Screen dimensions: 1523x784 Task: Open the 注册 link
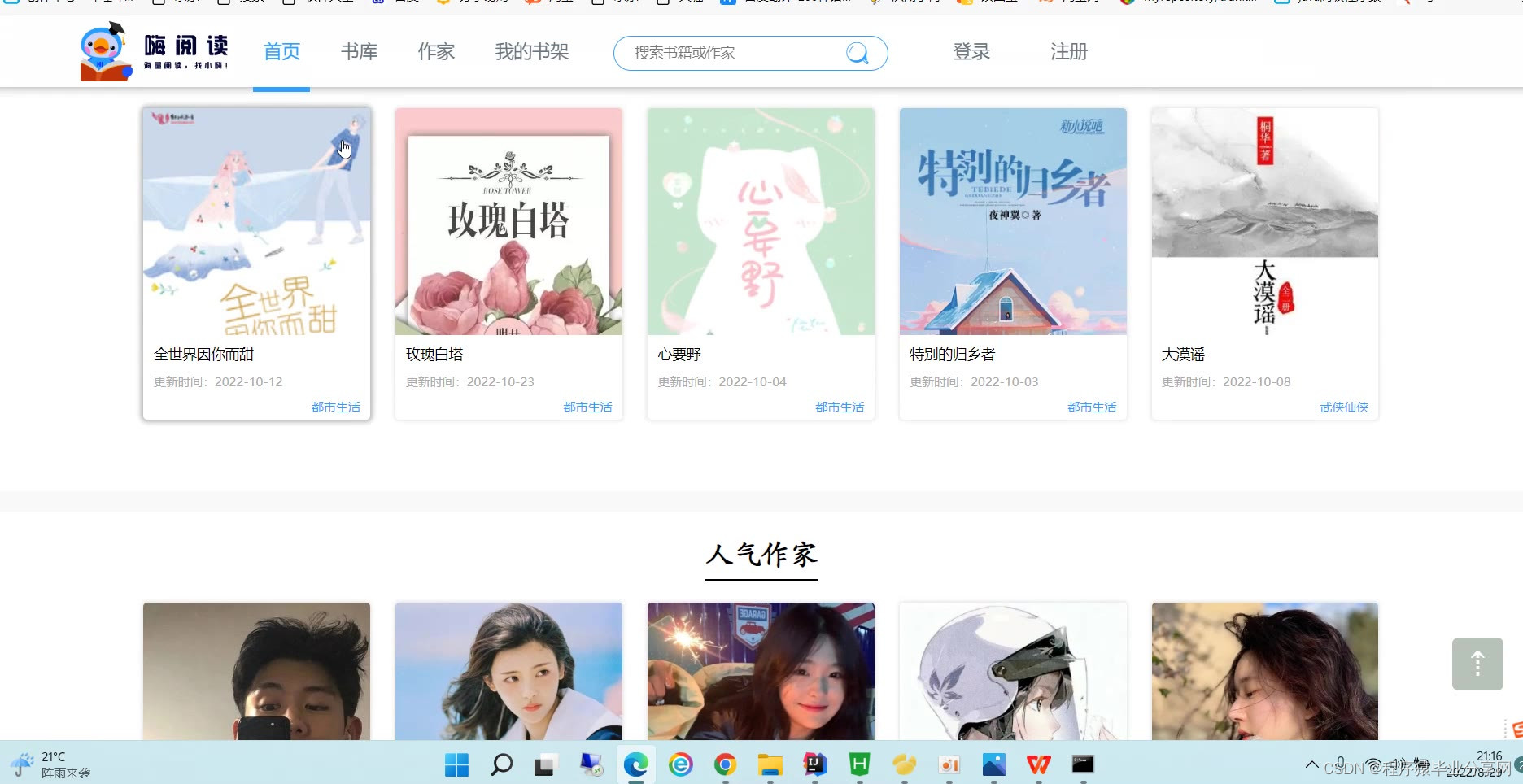coord(1068,52)
